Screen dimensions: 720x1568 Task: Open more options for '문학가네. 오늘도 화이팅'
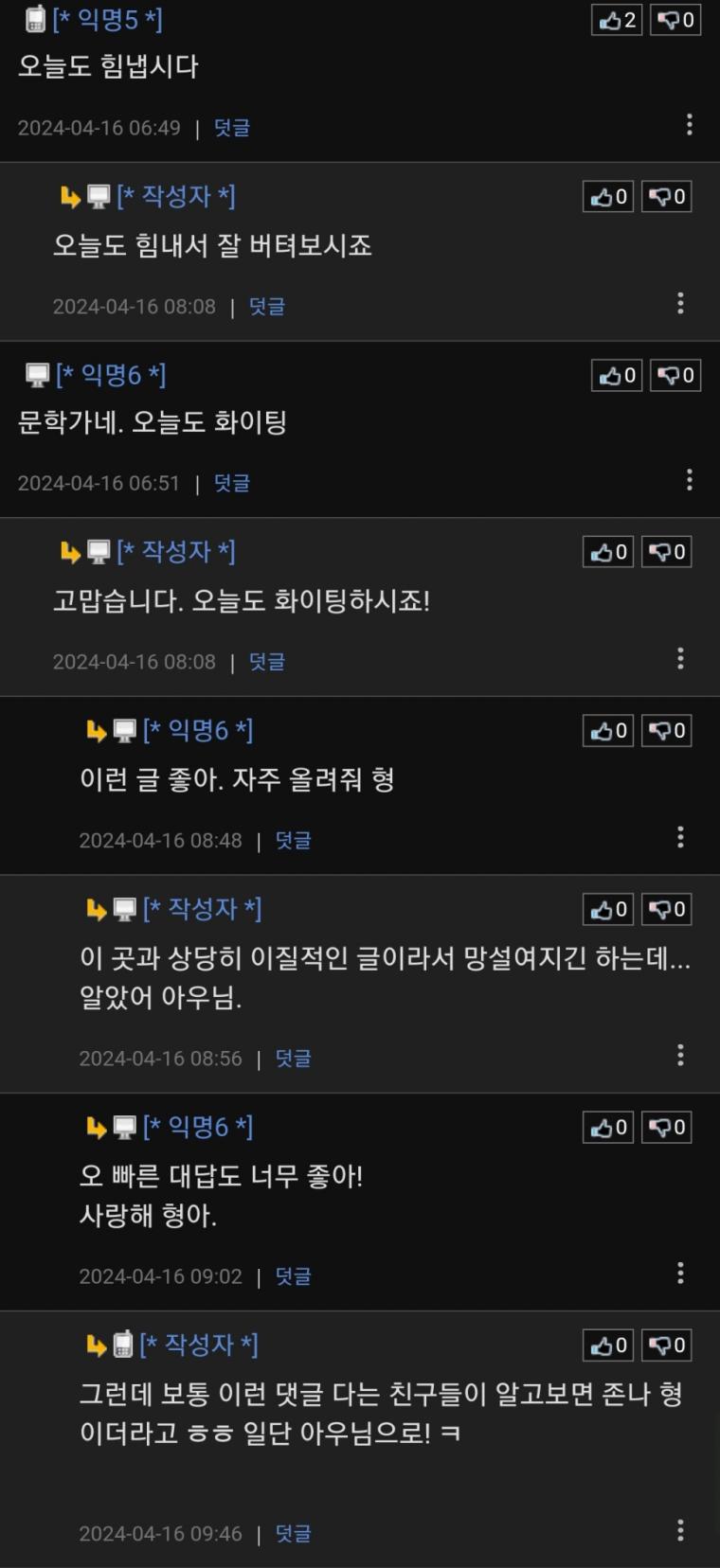pyautogui.click(x=689, y=480)
